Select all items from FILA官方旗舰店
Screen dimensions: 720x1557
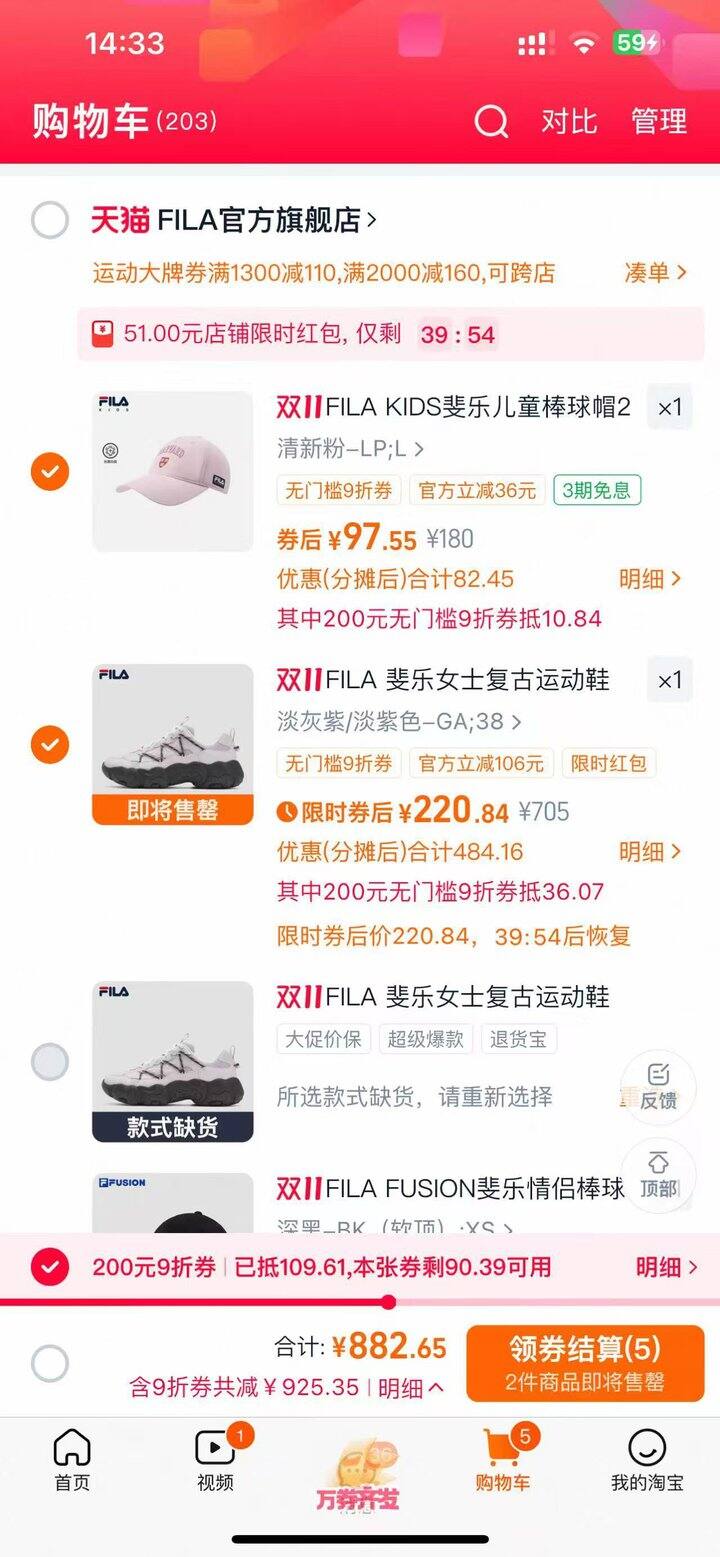50,220
